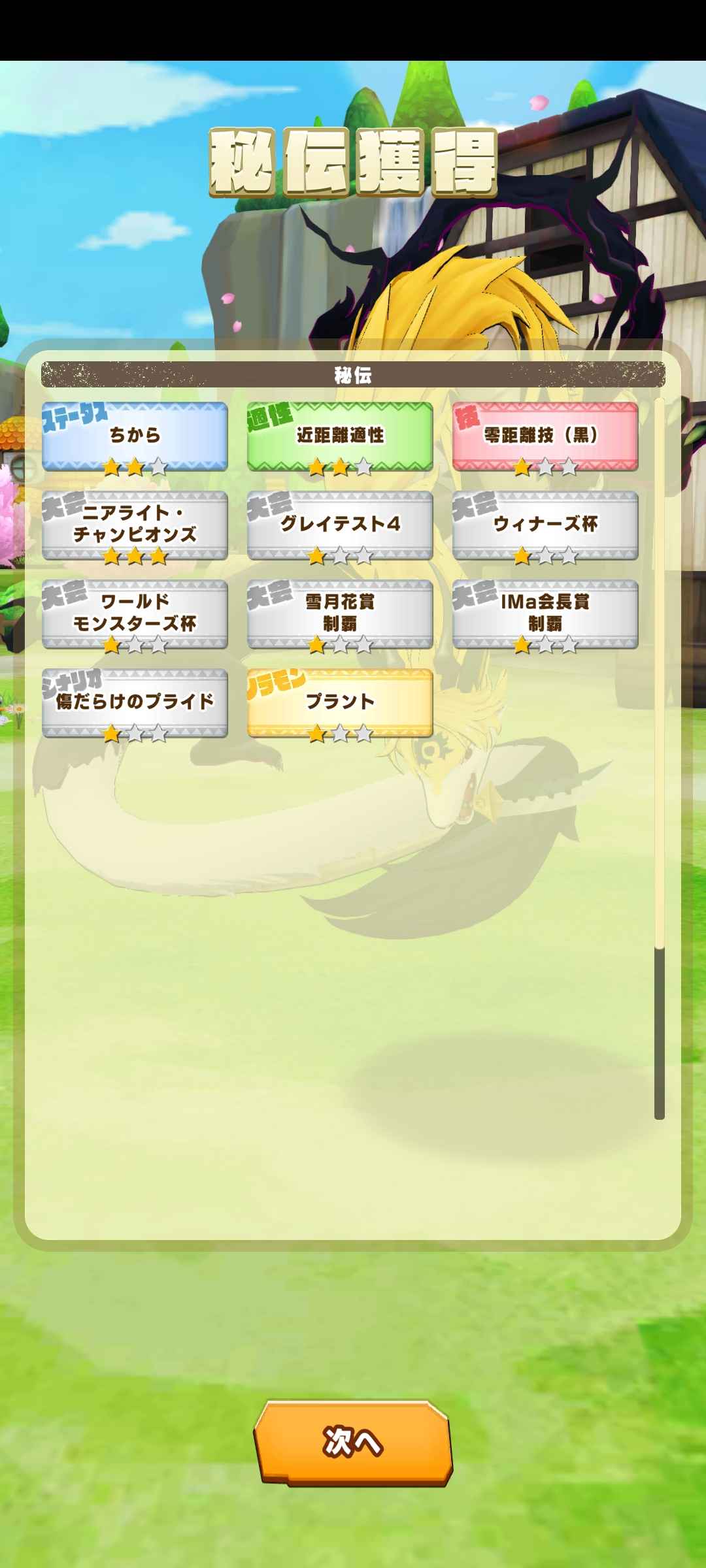Image resolution: width=706 pixels, height=1568 pixels.
Task: Select the 雪月花賞制覇 card
Action: click(x=340, y=614)
